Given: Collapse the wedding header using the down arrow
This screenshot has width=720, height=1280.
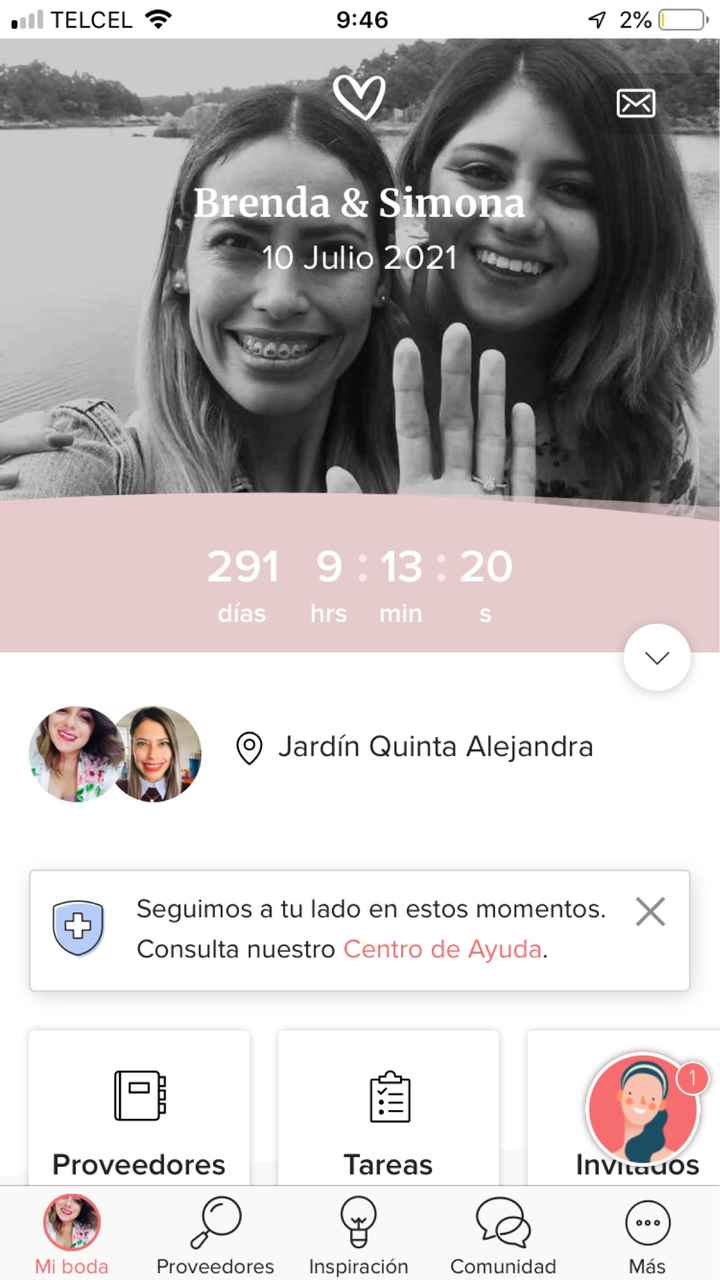Looking at the screenshot, I should (656, 657).
